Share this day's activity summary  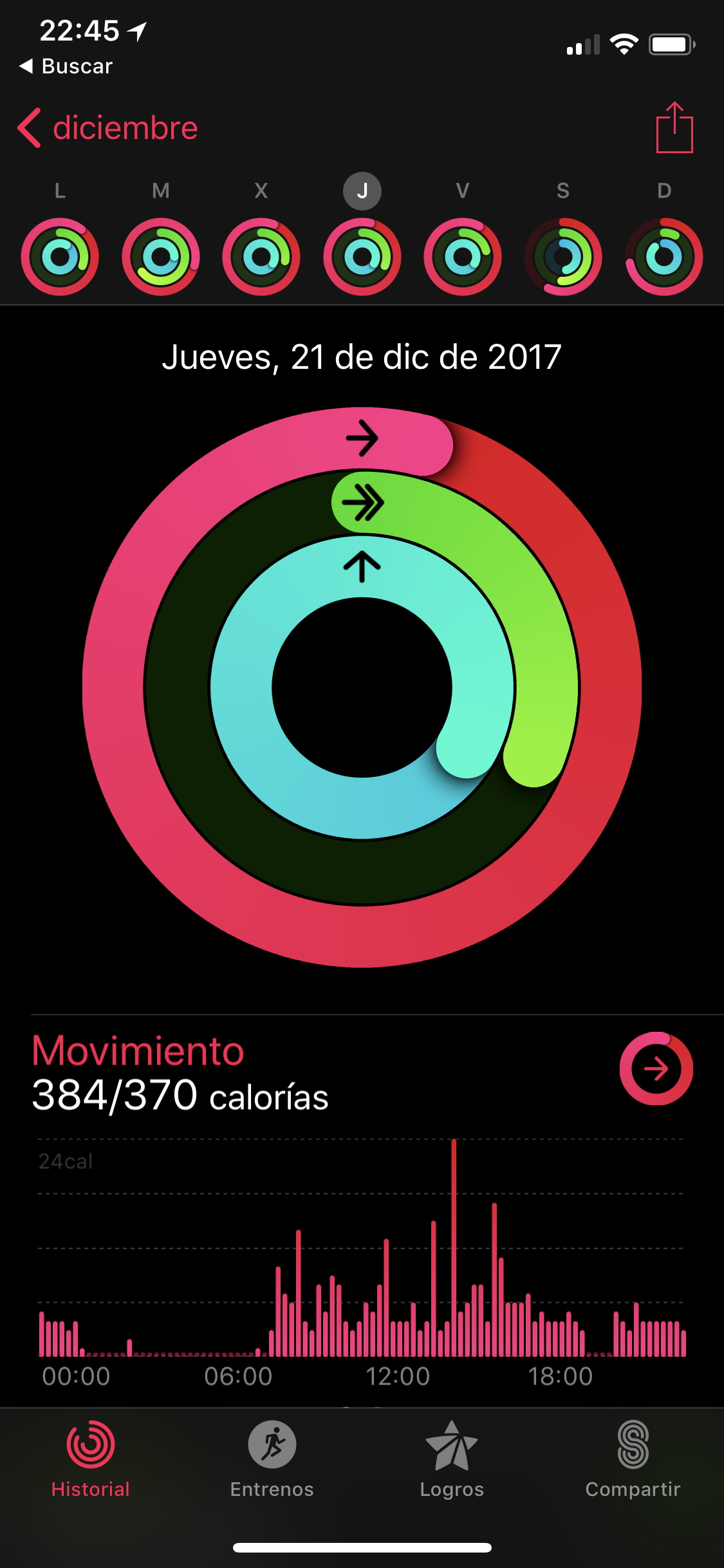[x=674, y=127]
